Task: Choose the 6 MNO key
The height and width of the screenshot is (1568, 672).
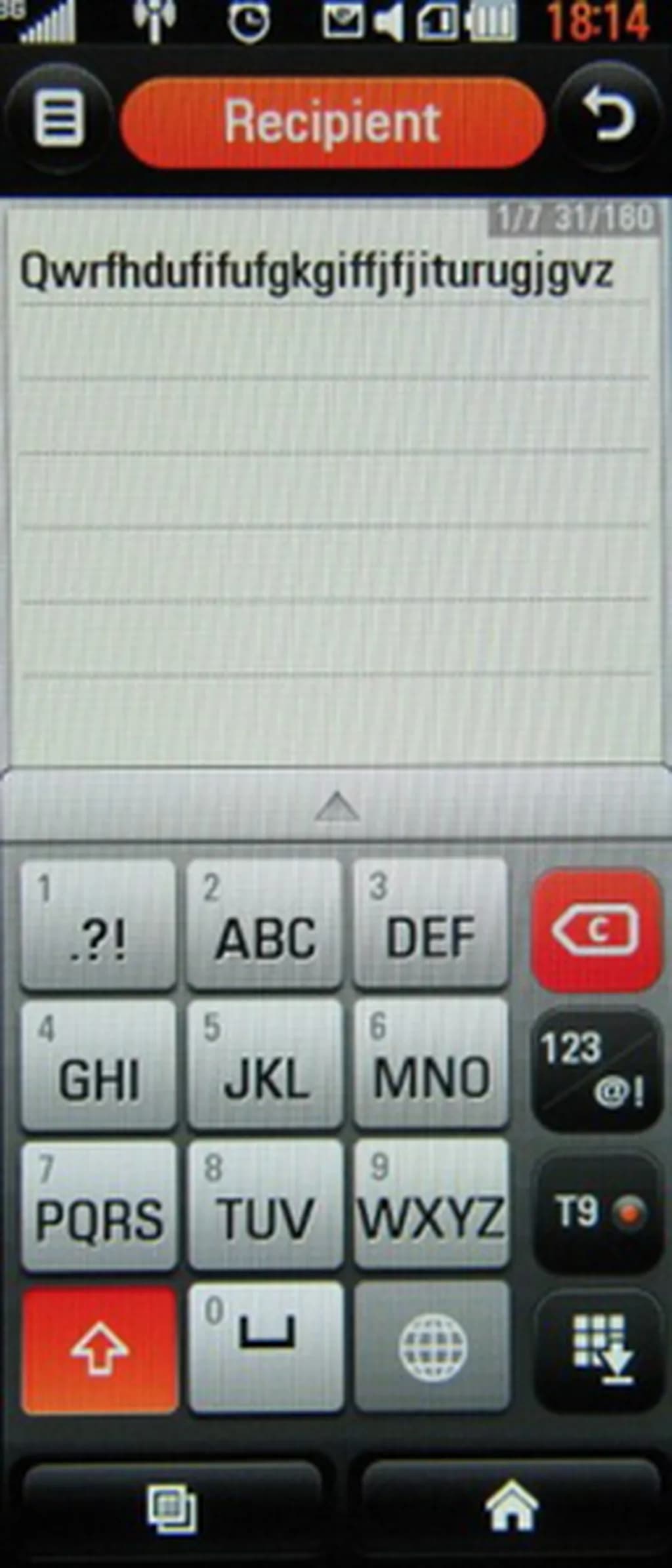Action: pyautogui.click(x=432, y=1064)
